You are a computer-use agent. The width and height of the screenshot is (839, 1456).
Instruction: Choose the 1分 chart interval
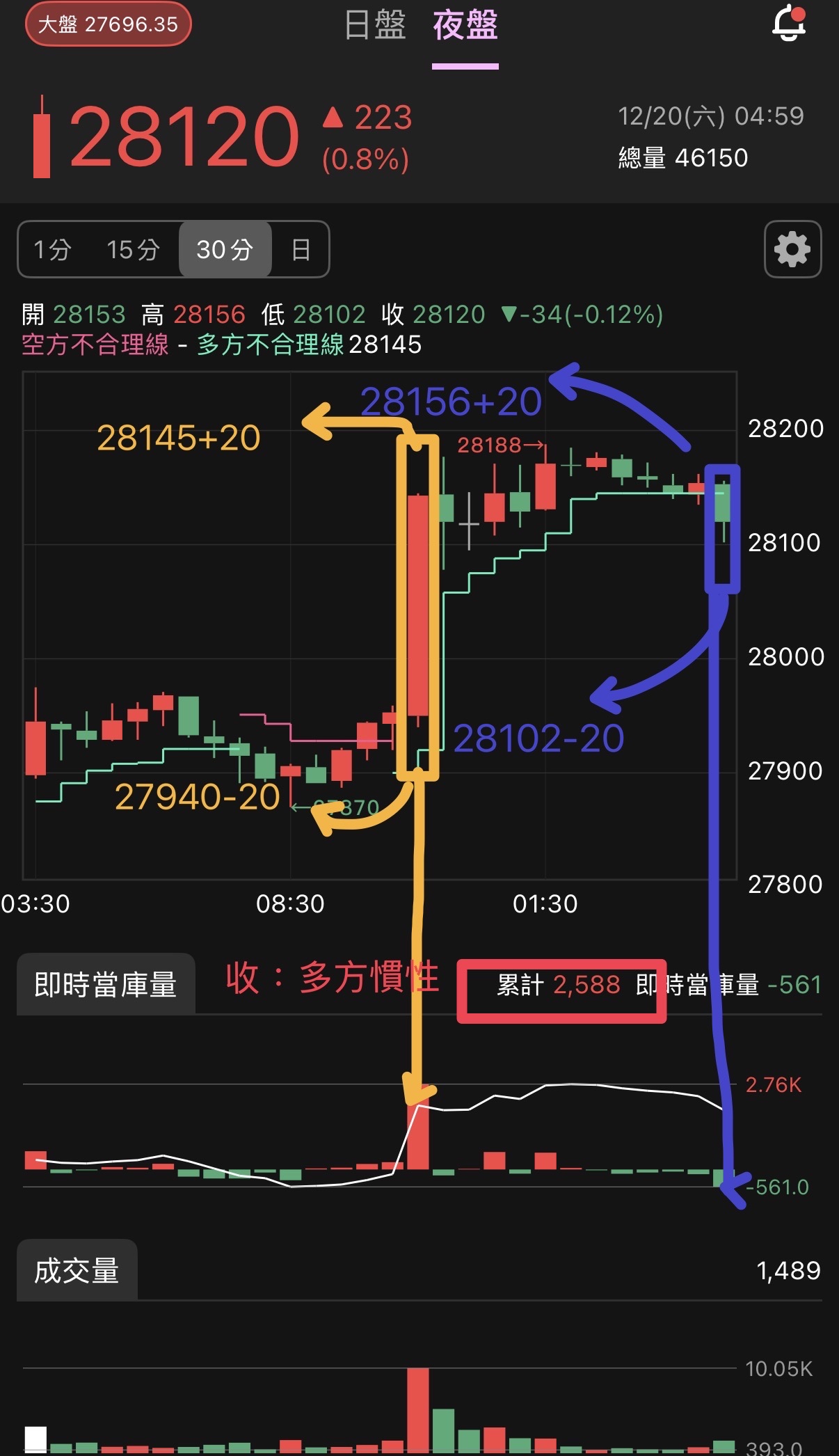[x=53, y=249]
